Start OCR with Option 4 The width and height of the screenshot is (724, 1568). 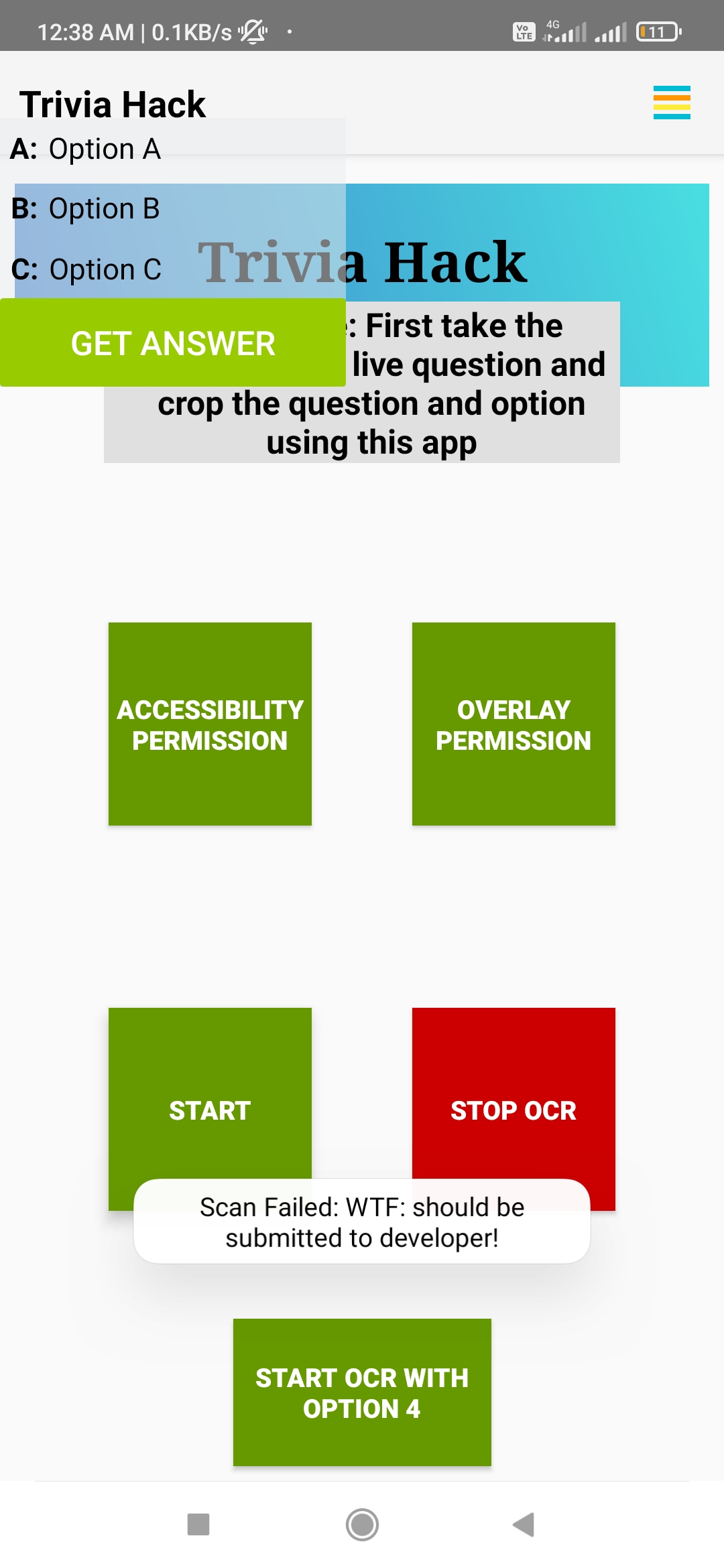click(x=362, y=1392)
